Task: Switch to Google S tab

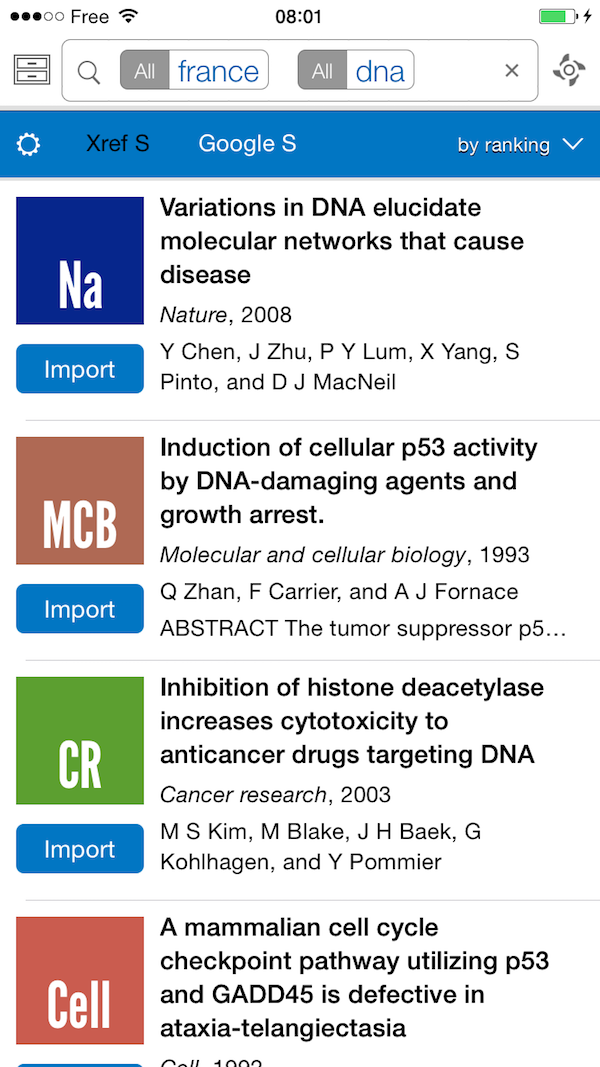Action: 247,144
